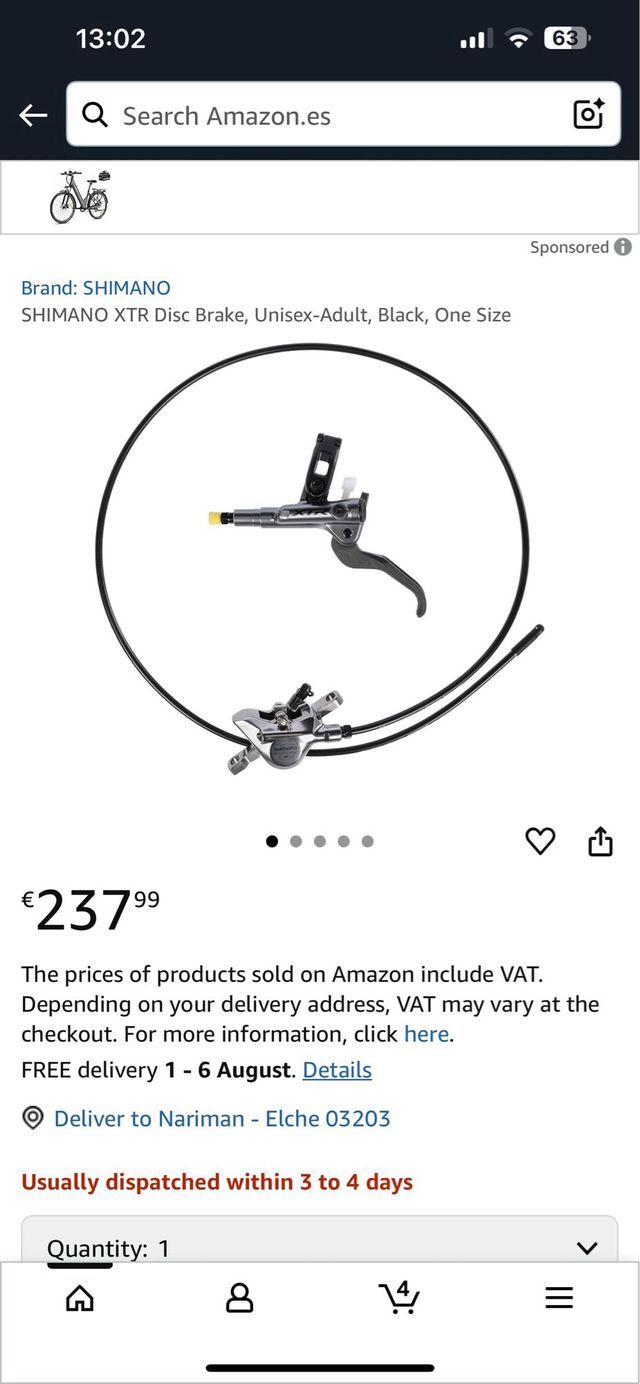Open the sponsored bicycle ad thumbnail
Viewport: 640px width, 1384px height.
[80, 197]
